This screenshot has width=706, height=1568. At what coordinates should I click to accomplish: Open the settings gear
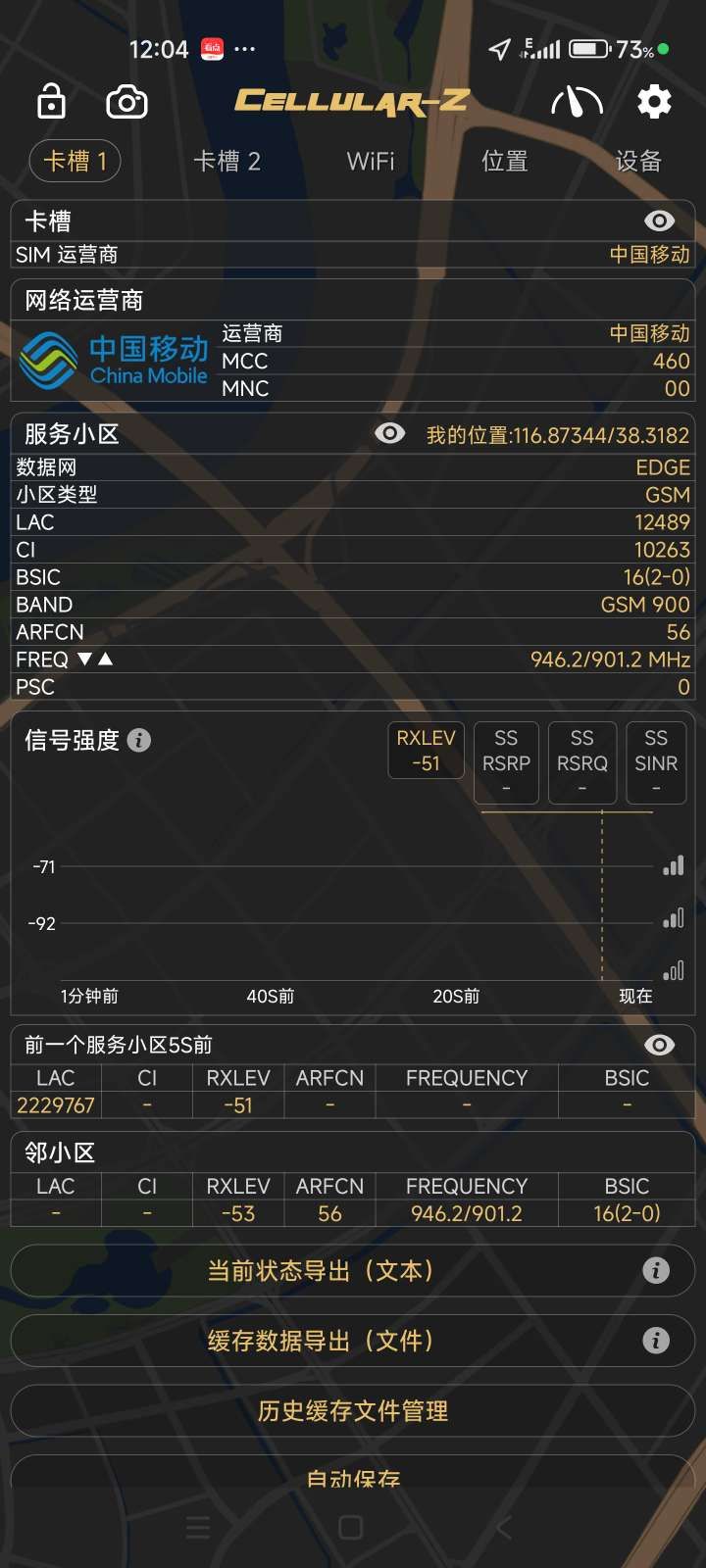(654, 101)
